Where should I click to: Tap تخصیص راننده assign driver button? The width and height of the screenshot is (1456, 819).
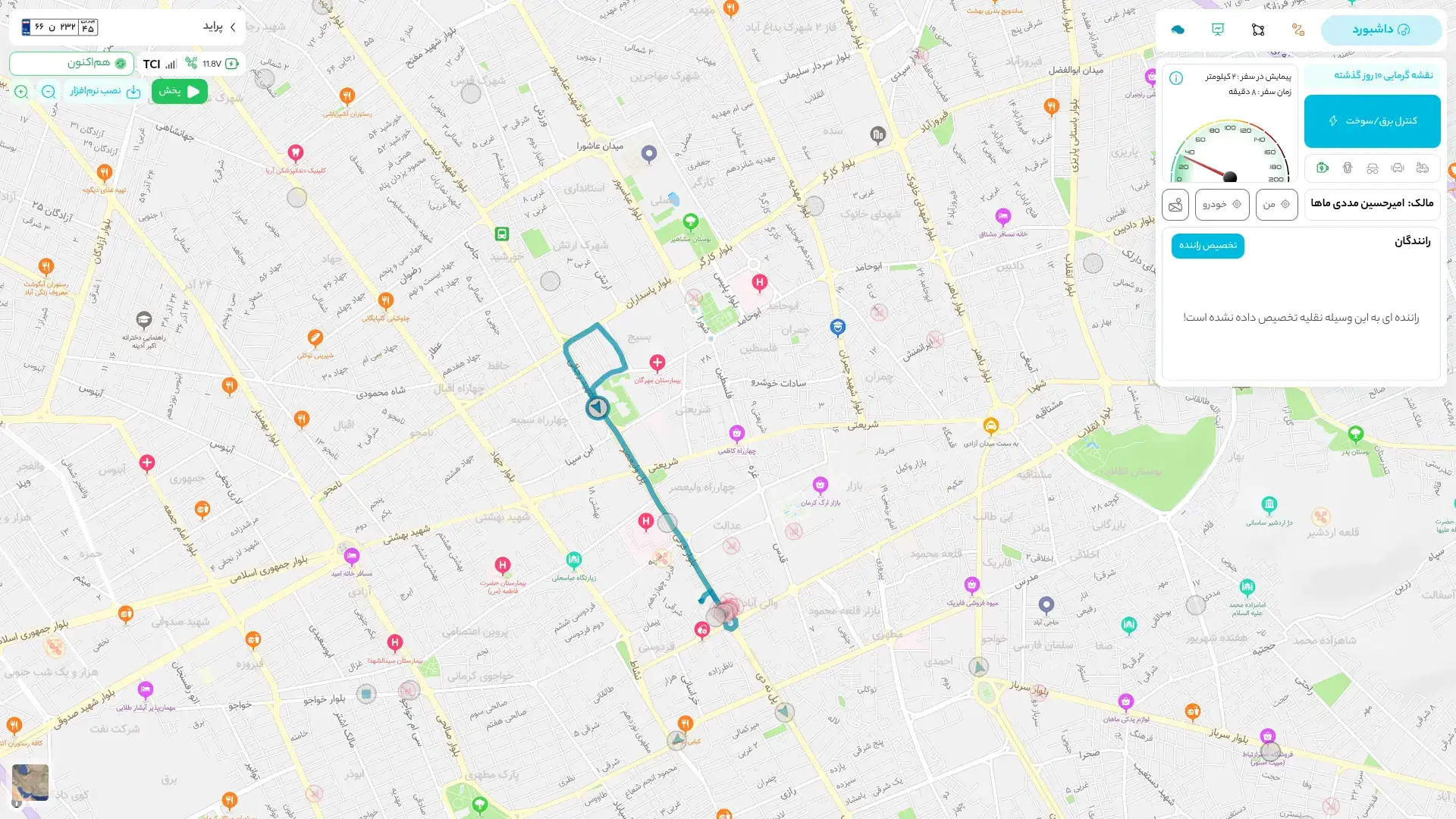1207,246
